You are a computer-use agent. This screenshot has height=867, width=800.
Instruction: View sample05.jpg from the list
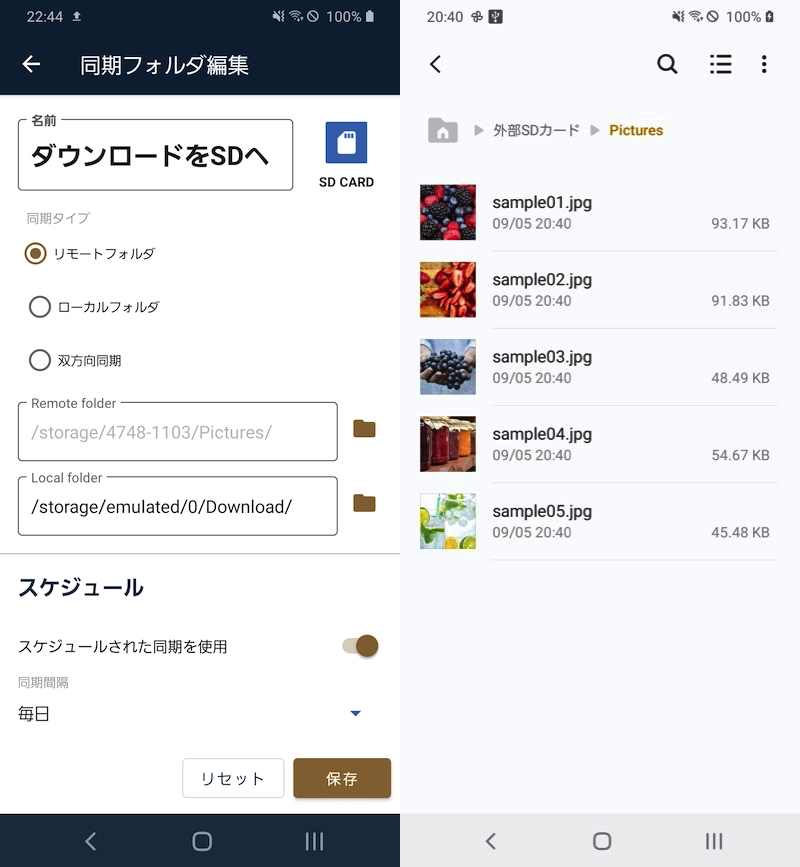point(542,521)
